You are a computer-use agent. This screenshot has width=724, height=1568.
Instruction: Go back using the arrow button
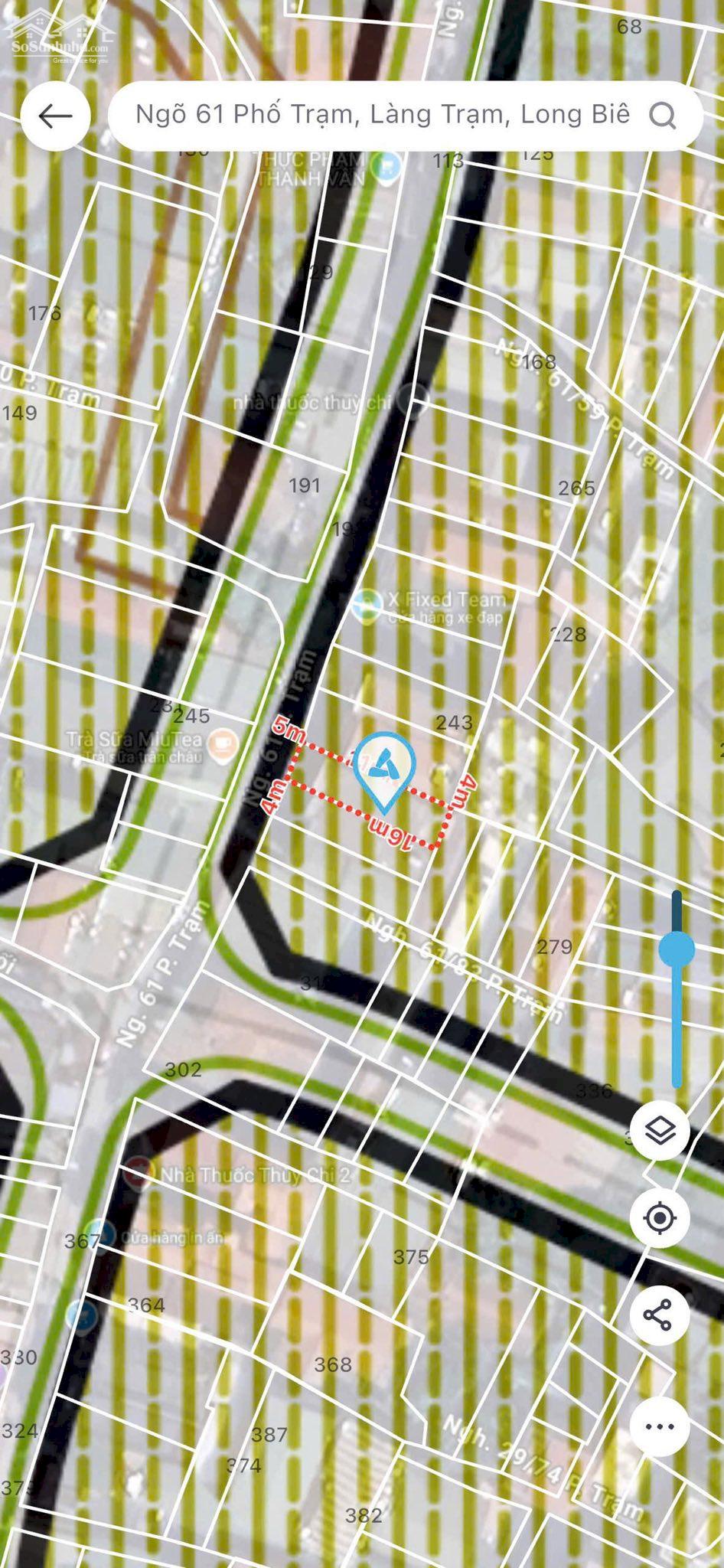55,116
